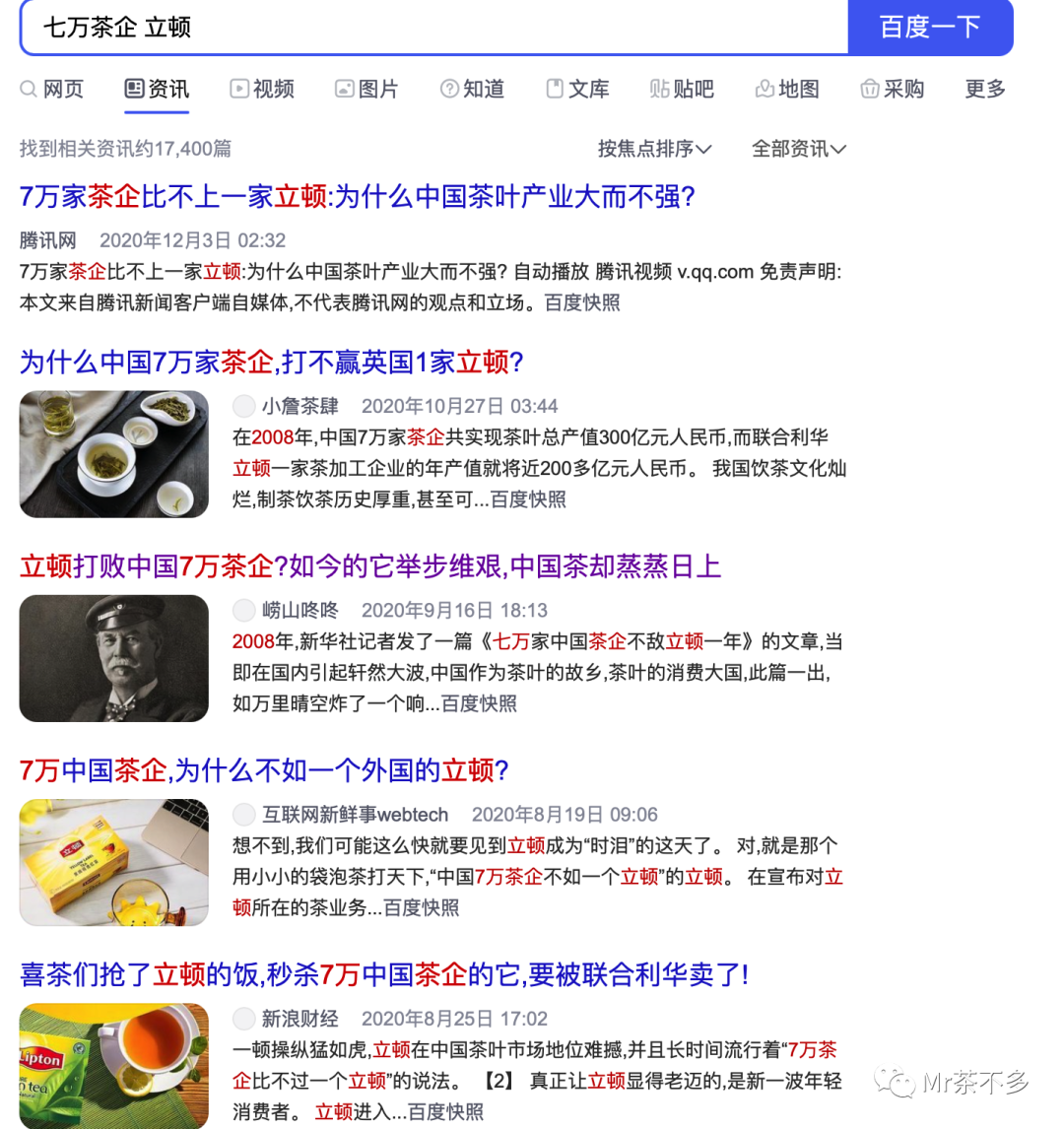
Task: Open 百度快照 for the 腾讯网 result
Action: (x=581, y=303)
